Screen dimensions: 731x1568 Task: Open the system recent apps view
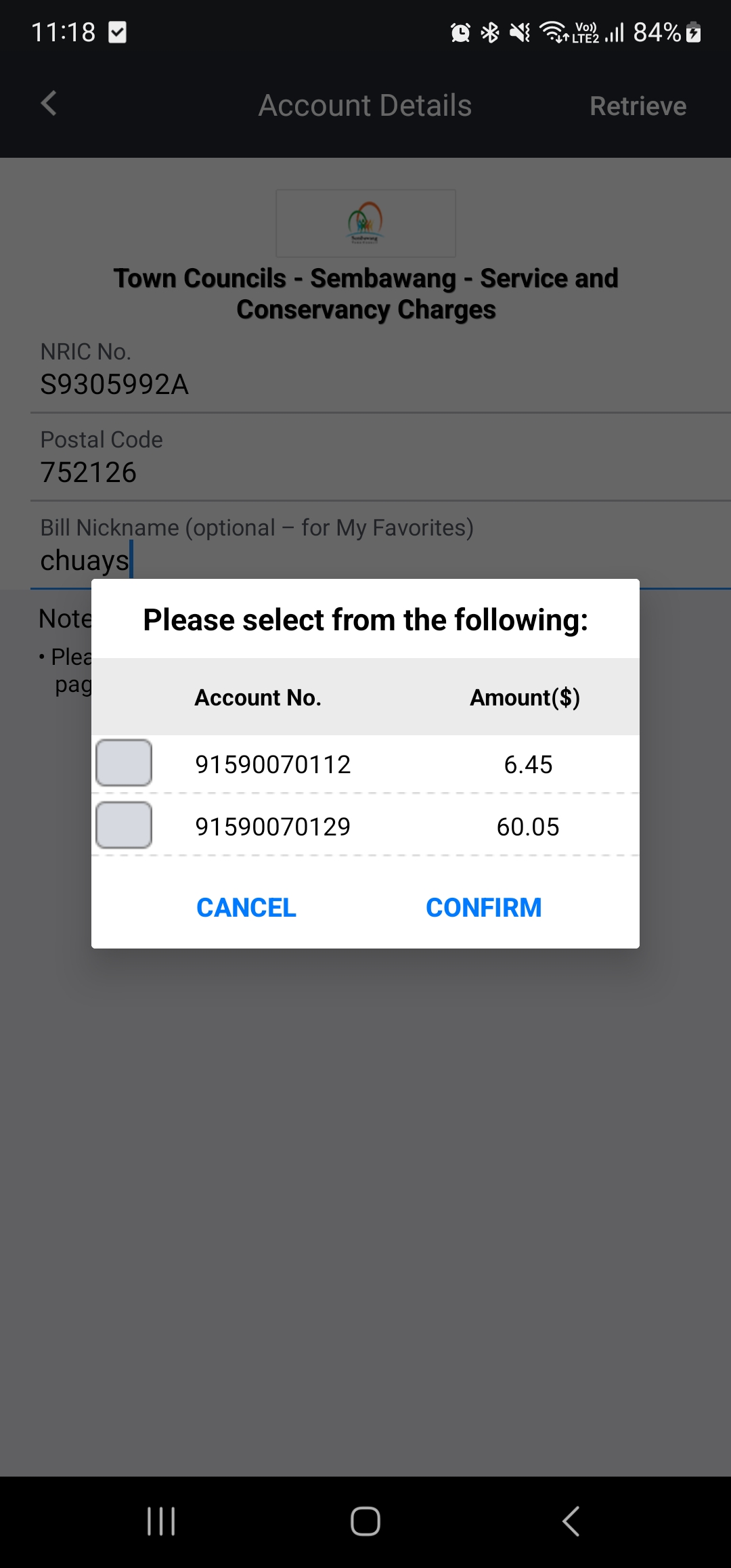pos(161,1521)
